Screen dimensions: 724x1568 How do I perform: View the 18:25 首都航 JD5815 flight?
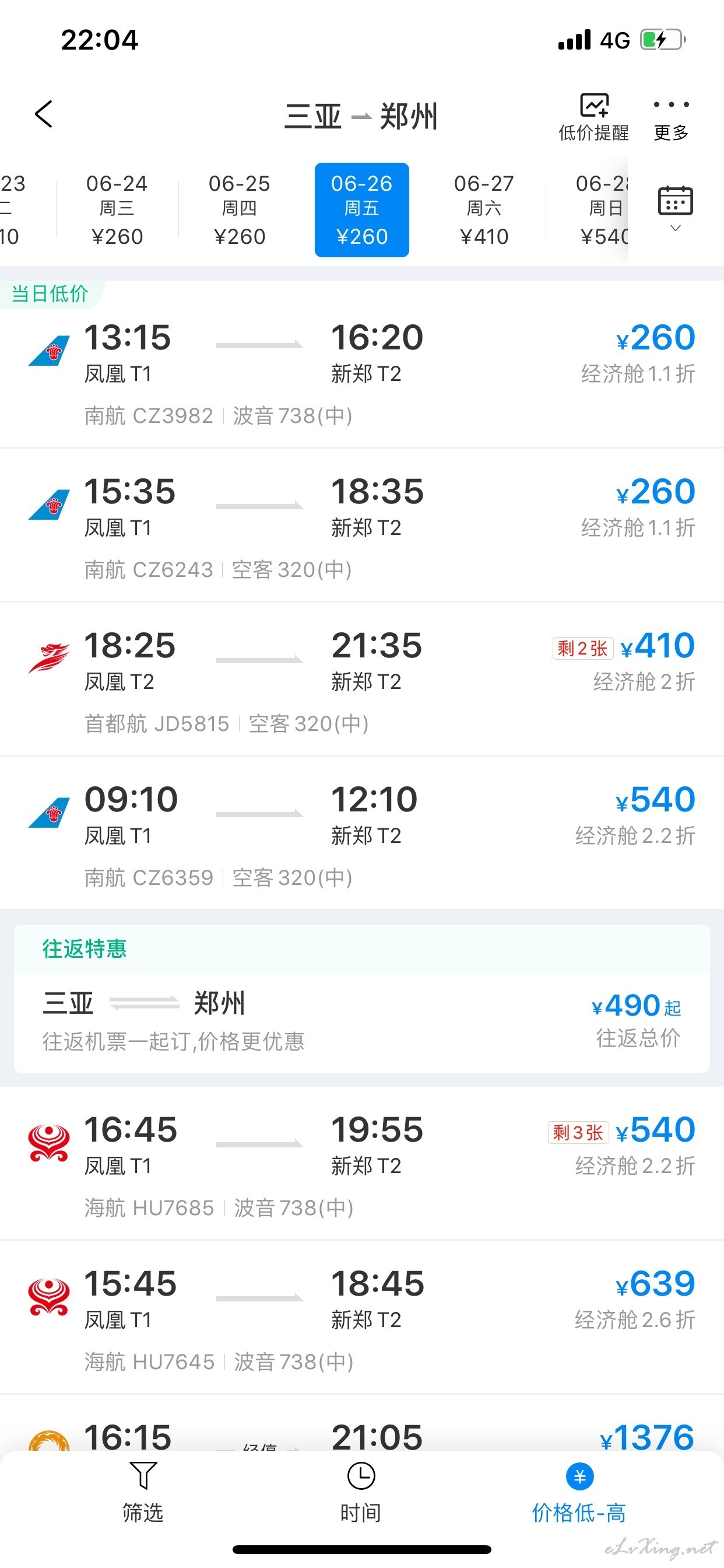362,680
